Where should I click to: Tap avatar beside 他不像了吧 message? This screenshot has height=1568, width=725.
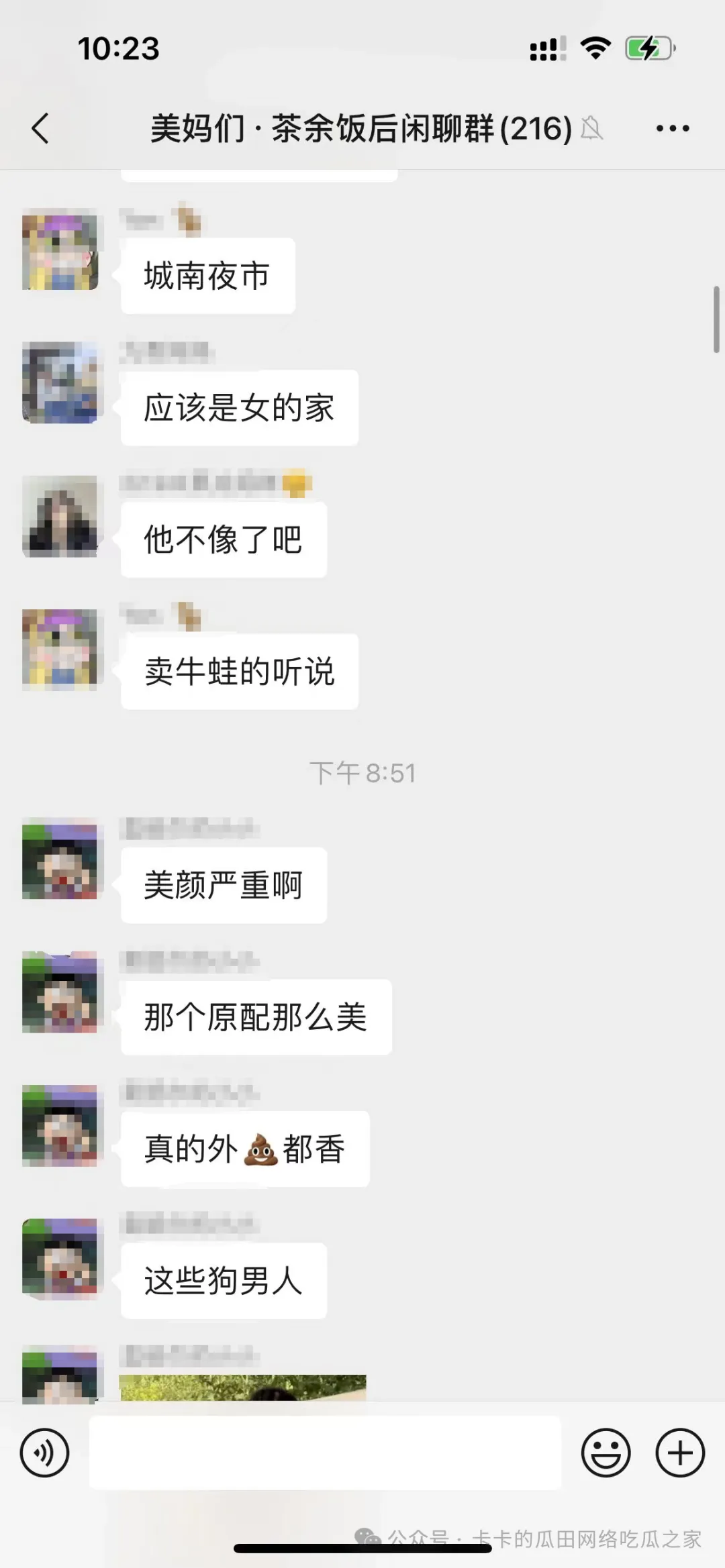click(x=59, y=517)
